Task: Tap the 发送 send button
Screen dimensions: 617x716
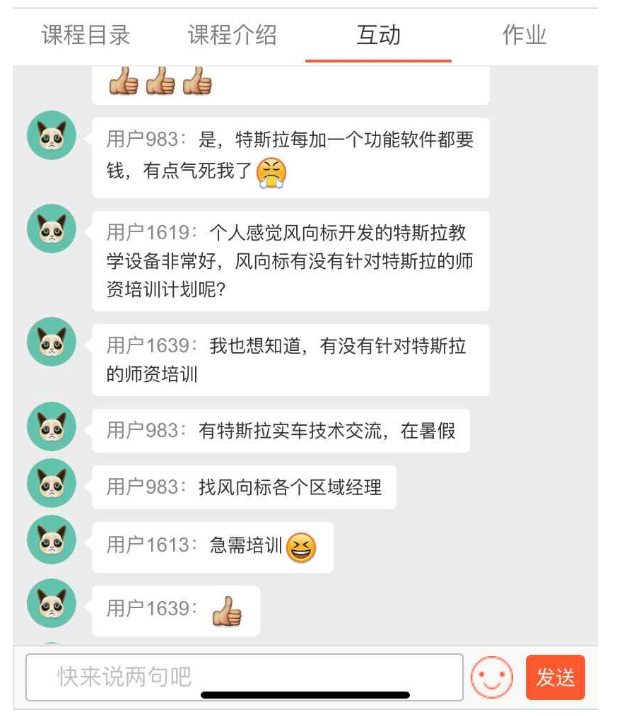Action: coord(555,677)
